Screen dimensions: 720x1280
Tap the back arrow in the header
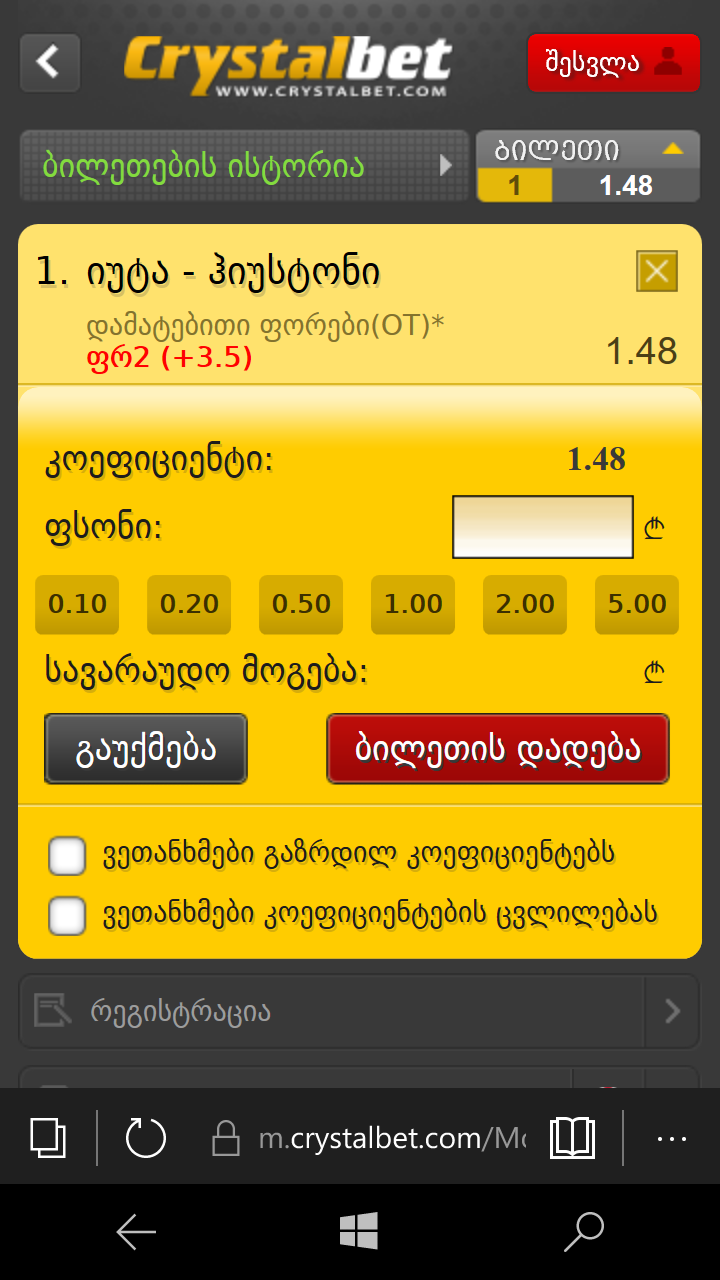(49, 62)
